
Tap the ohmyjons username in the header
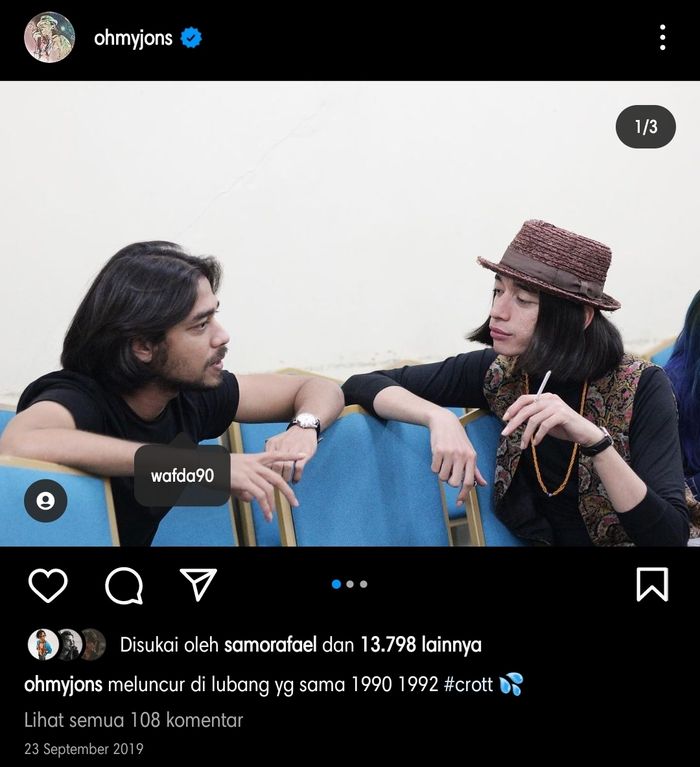pos(133,39)
